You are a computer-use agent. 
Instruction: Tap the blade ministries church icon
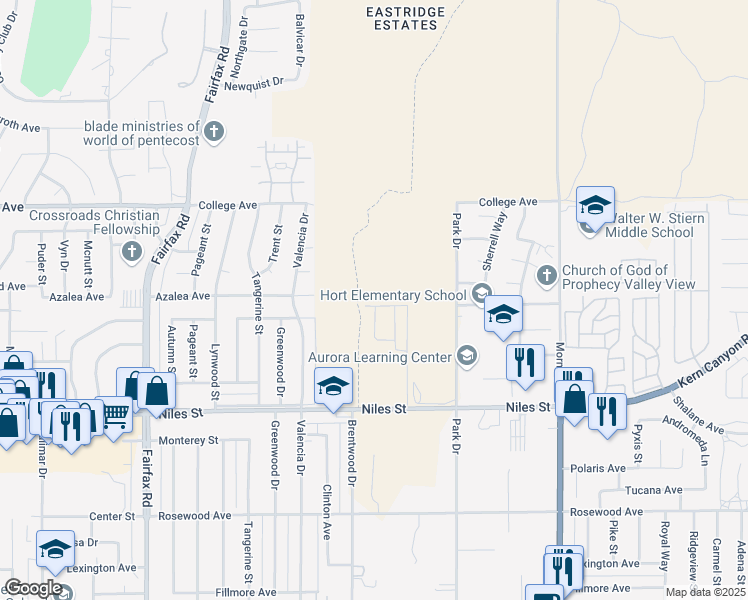click(x=214, y=132)
